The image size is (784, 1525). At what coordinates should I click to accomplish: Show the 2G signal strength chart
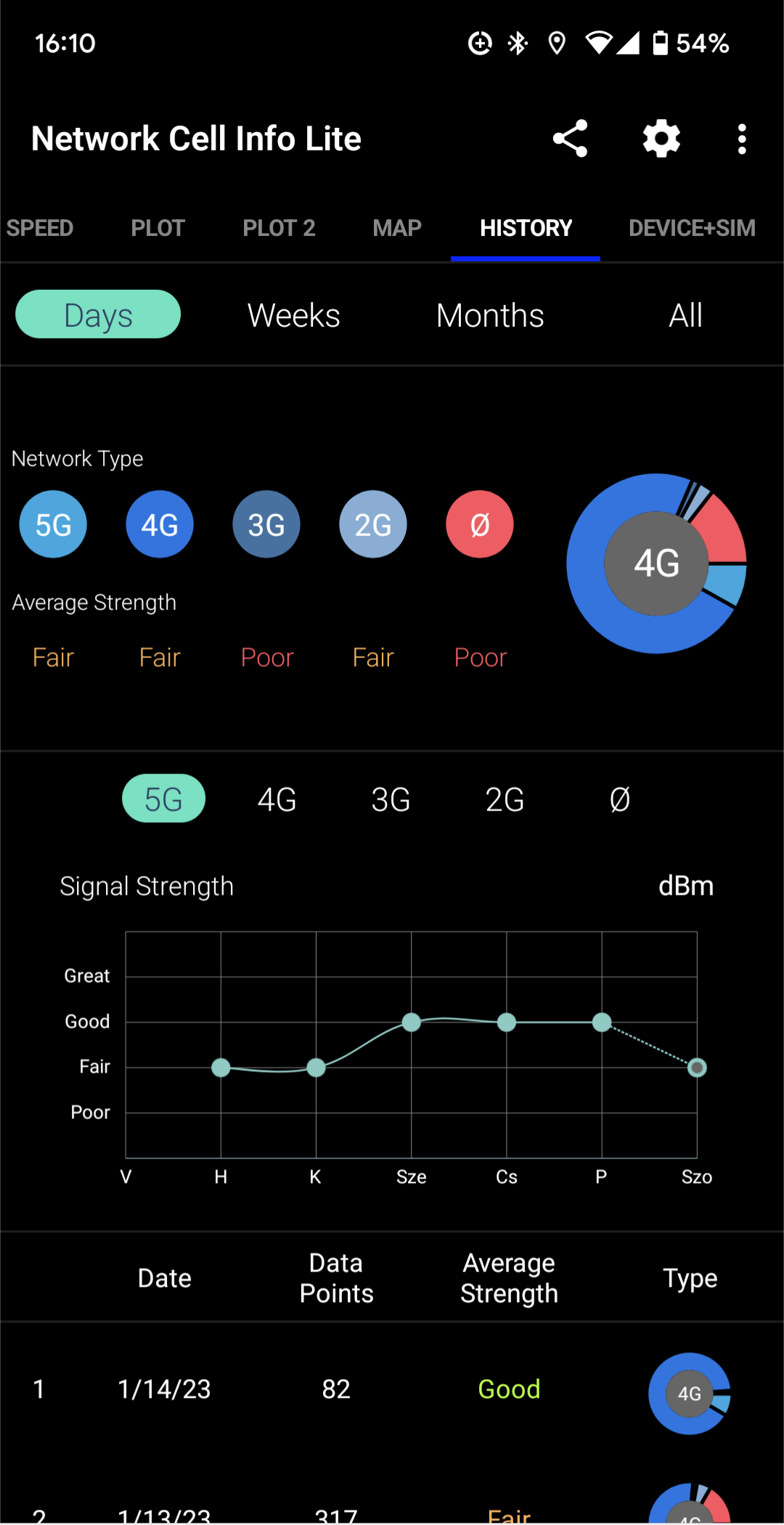[505, 800]
